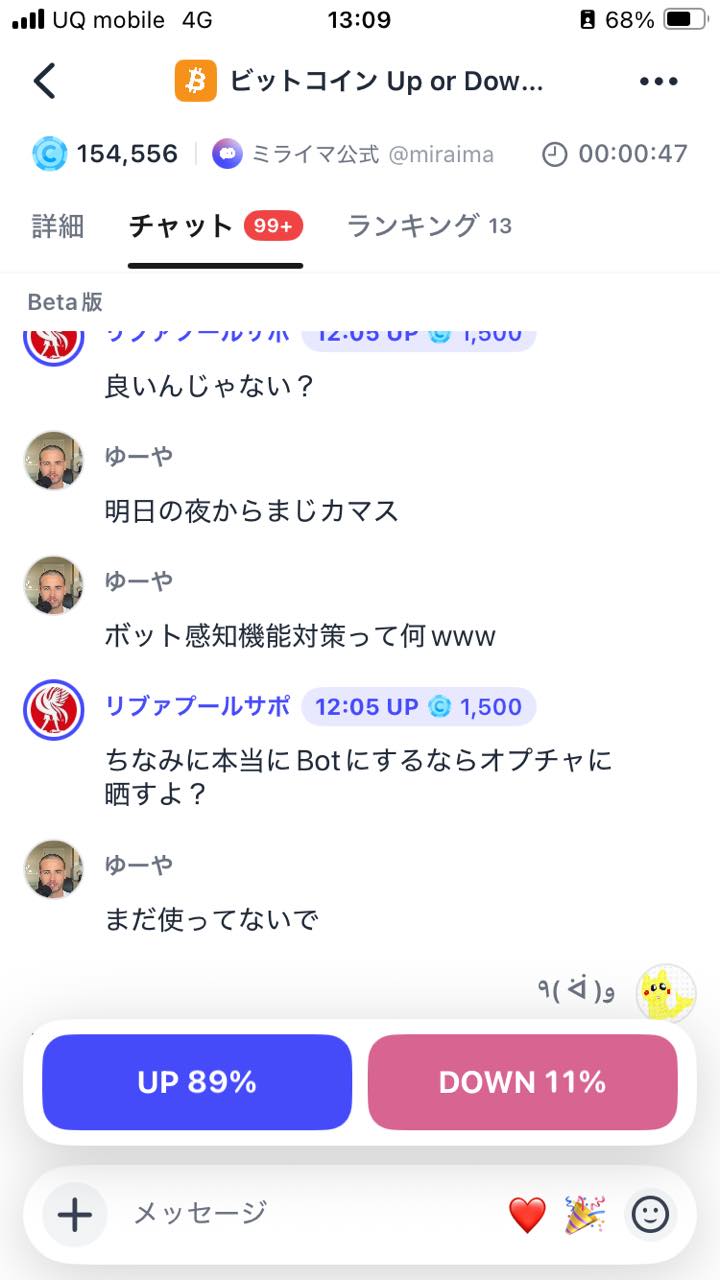Viewport: 720px width, 1280px height.
Task: Open ミライマ公式 @miraima profile
Action: coord(353,154)
